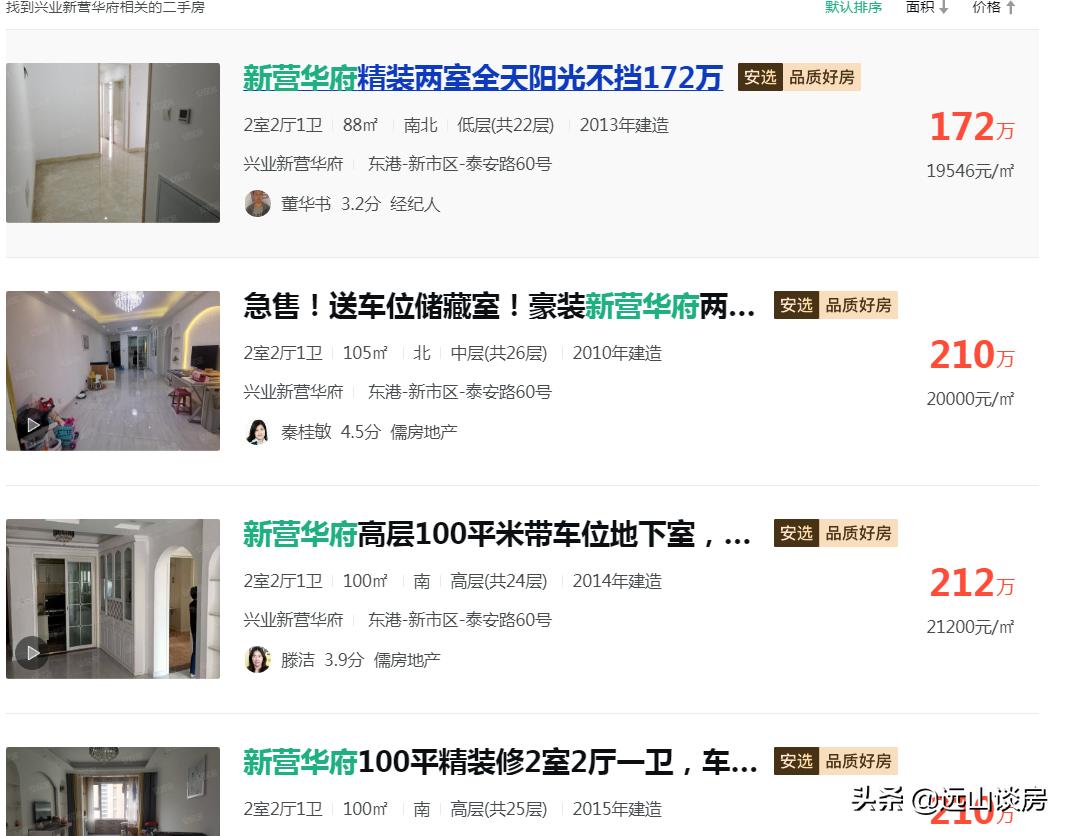Open listing 急售！送车位储藏室！豪装新营华府两…
The image size is (1071, 836).
pyautogui.click(x=499, y=306)
